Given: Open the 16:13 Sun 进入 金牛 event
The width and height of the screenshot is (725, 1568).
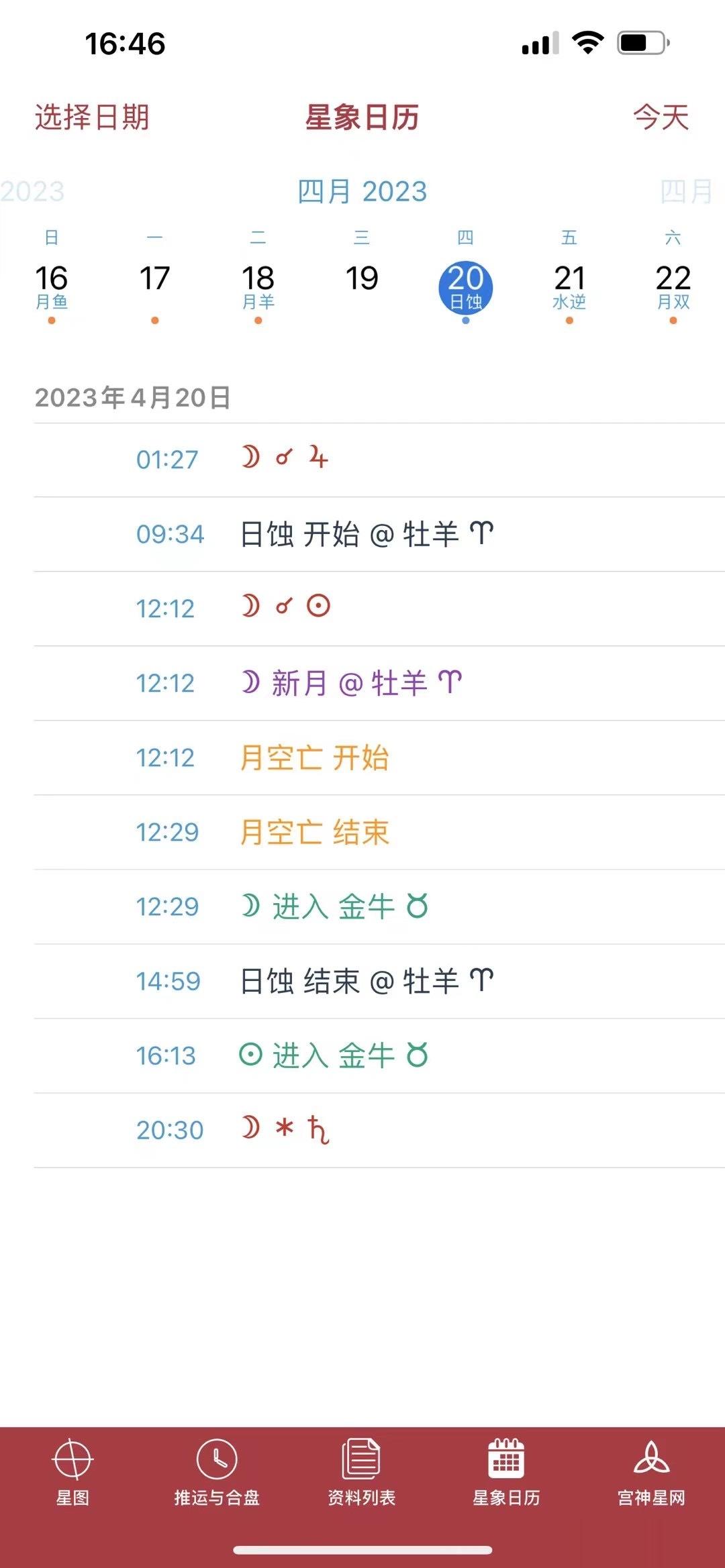Looking at the screenshot, I should pyautogui.click(x=379, y=1056).
